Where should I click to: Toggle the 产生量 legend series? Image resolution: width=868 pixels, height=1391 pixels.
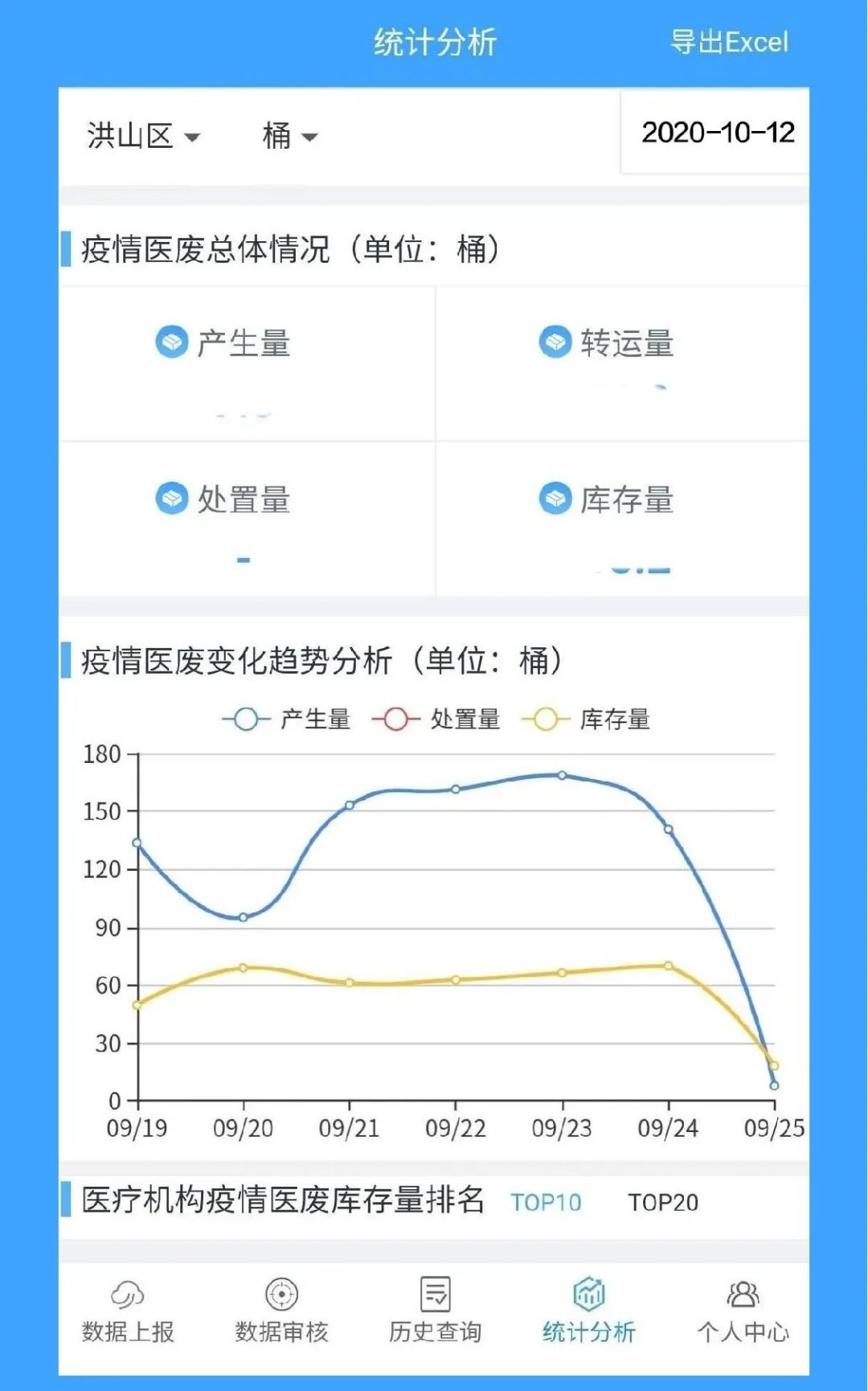[286, 719]
